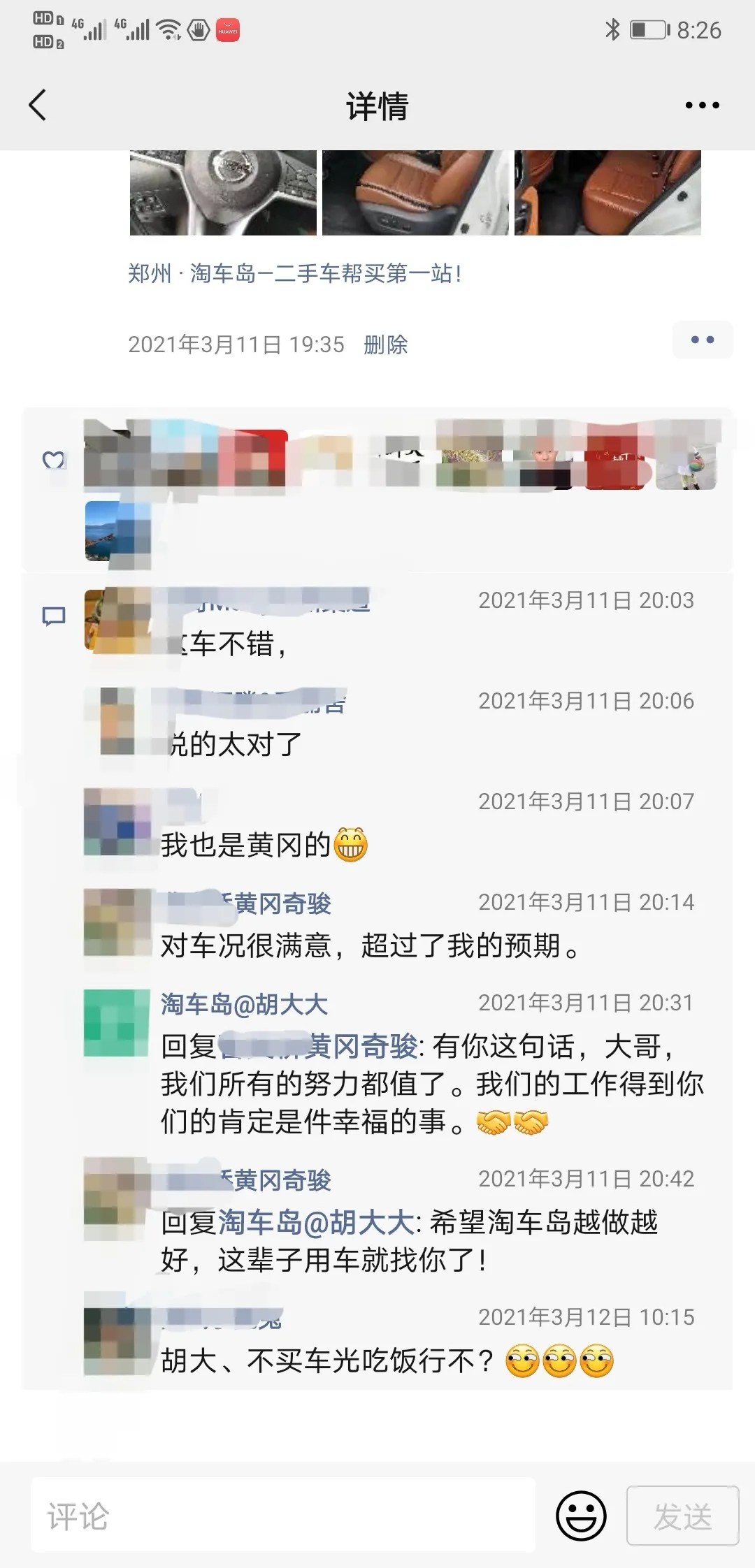The width and height of the screenshot is (755, 1568).
Task: Open the right brown seat photo
Action: pos(607,192)
